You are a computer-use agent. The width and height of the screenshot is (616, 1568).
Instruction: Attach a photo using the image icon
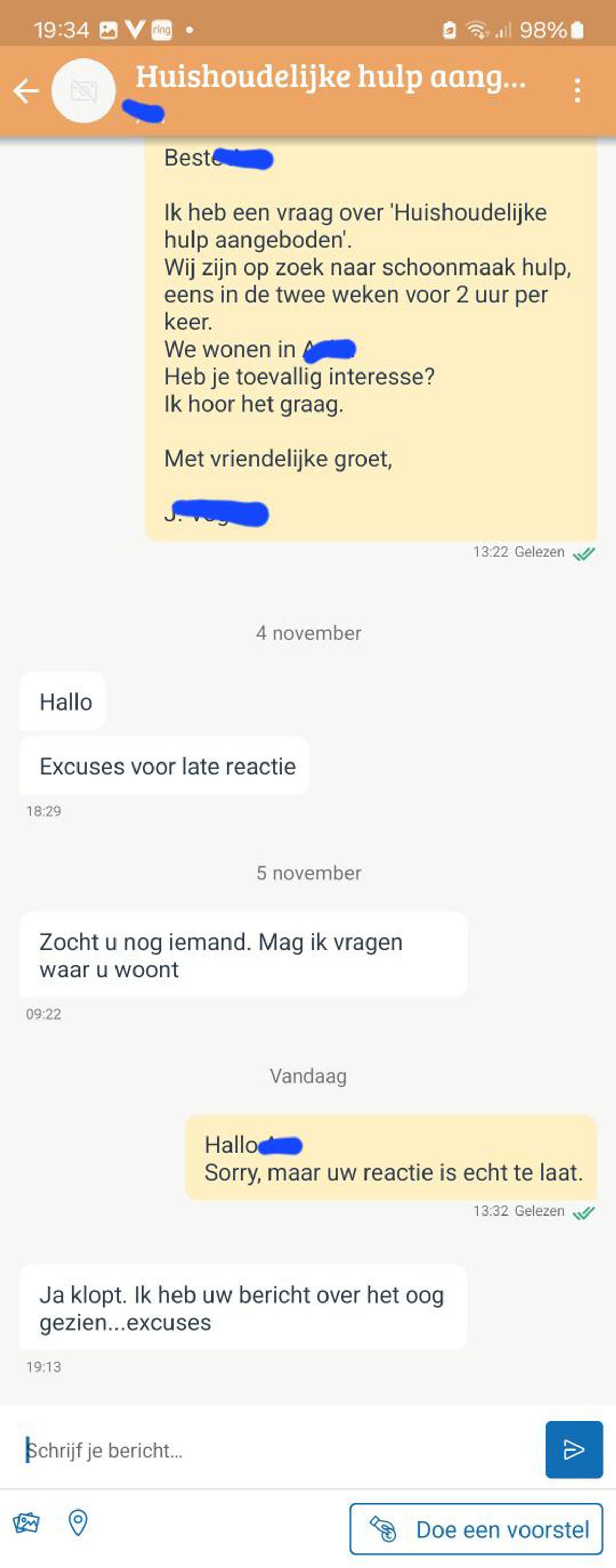coord(26,1522)
